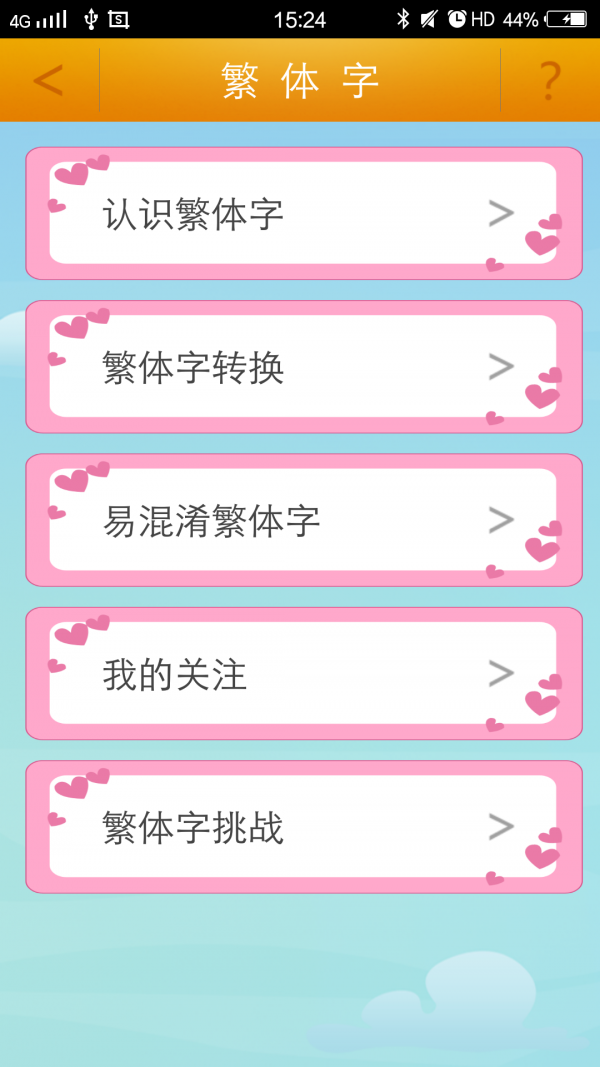
Task: Start the 繁体字挑战 challenge
Action: pyautogui.click(x=303, y=827)
